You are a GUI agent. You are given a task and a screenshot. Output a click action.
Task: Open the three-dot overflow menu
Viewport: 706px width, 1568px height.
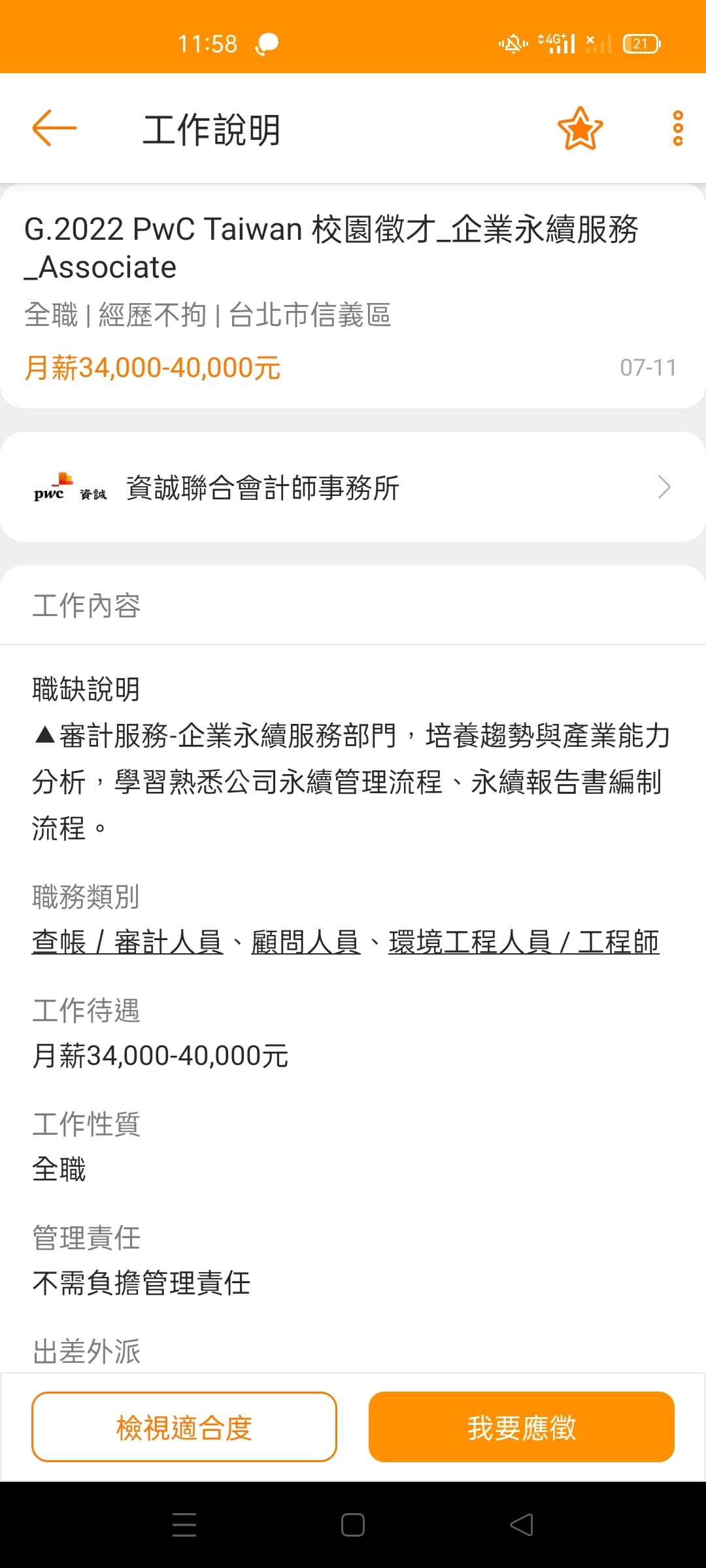click(x=676, y=128)
